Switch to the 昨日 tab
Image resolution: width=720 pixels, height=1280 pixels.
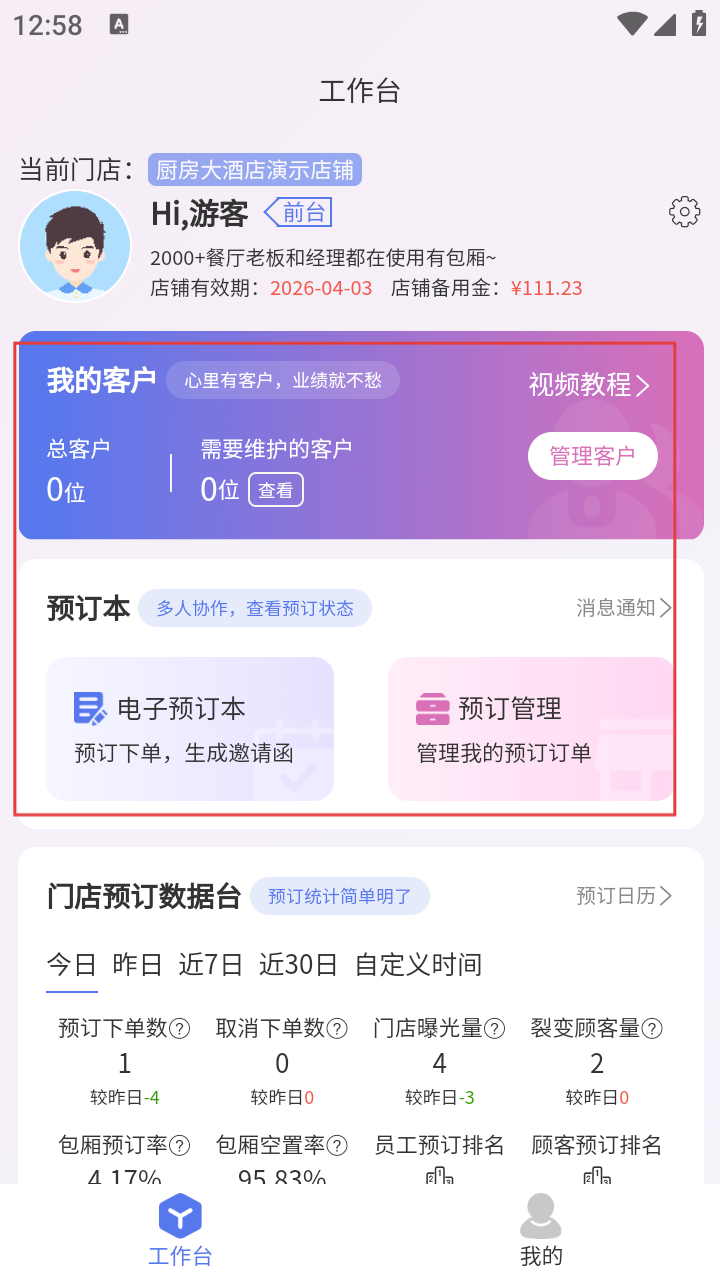(x=138, y=965)
